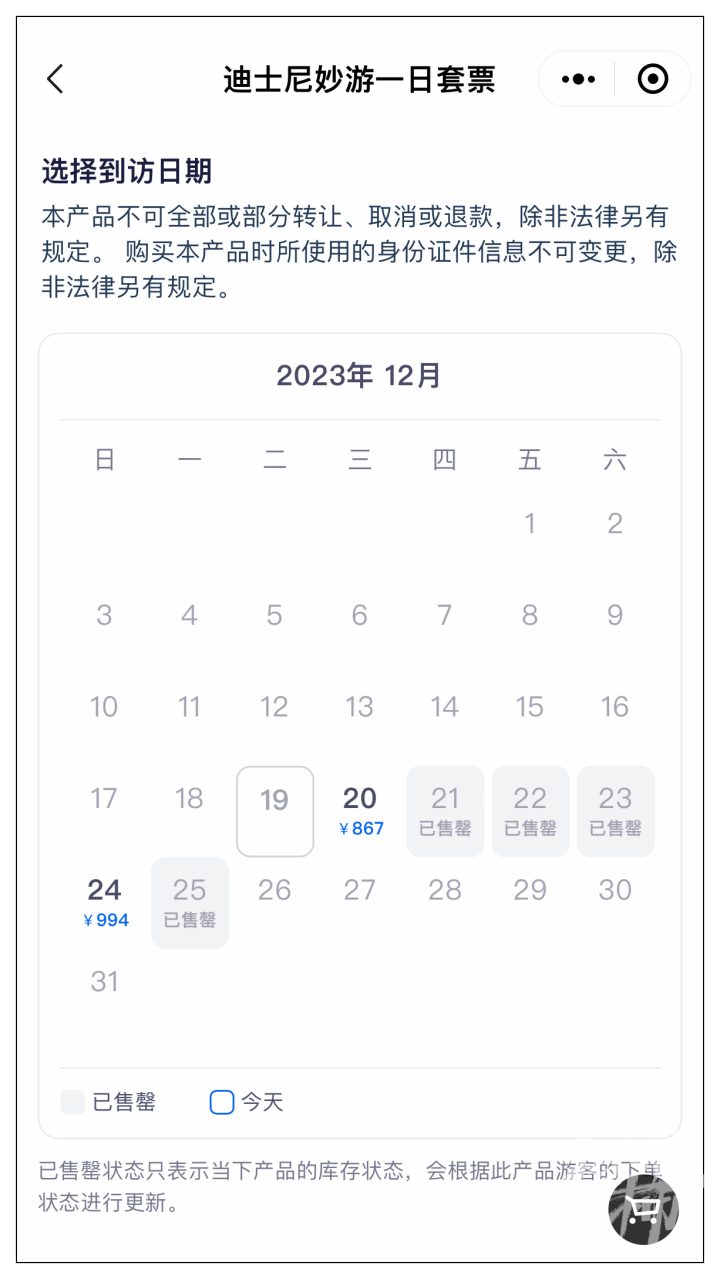Screen dimensions: 720x1279
Task: Select December 24 priced at ¥994
Action: pyautogui.click(x=105, y=903)
